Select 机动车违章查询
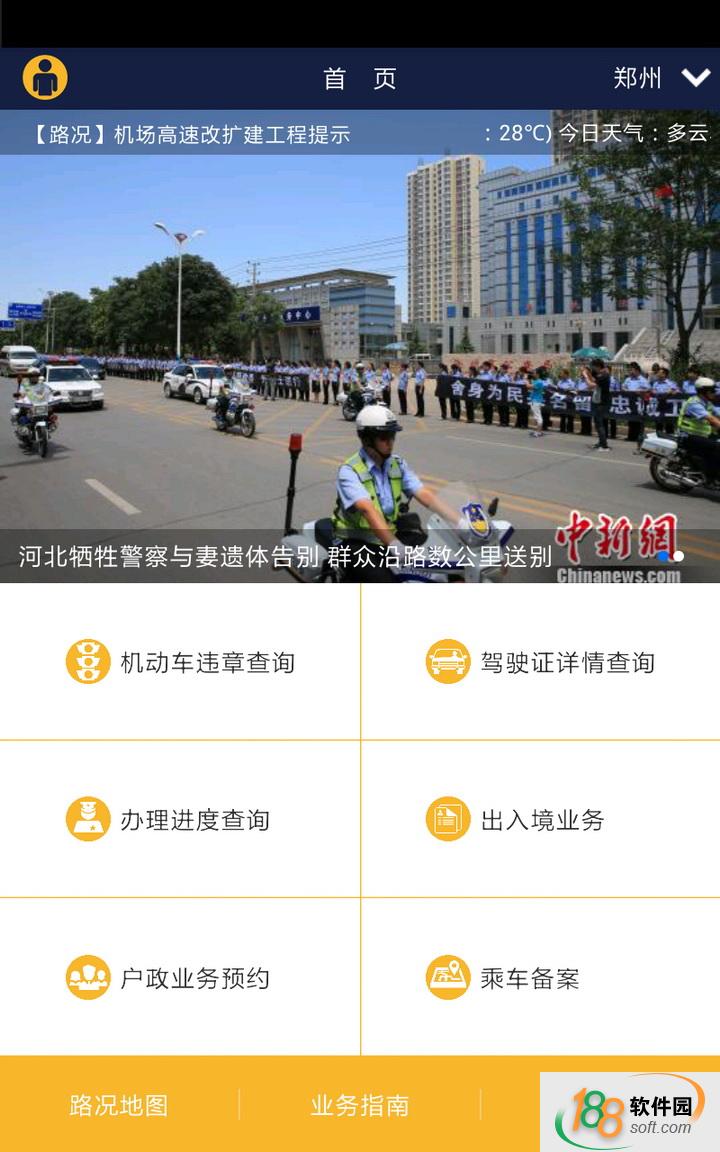The height and width of the screenshot is (1152, 720). (x=180, y=662)
